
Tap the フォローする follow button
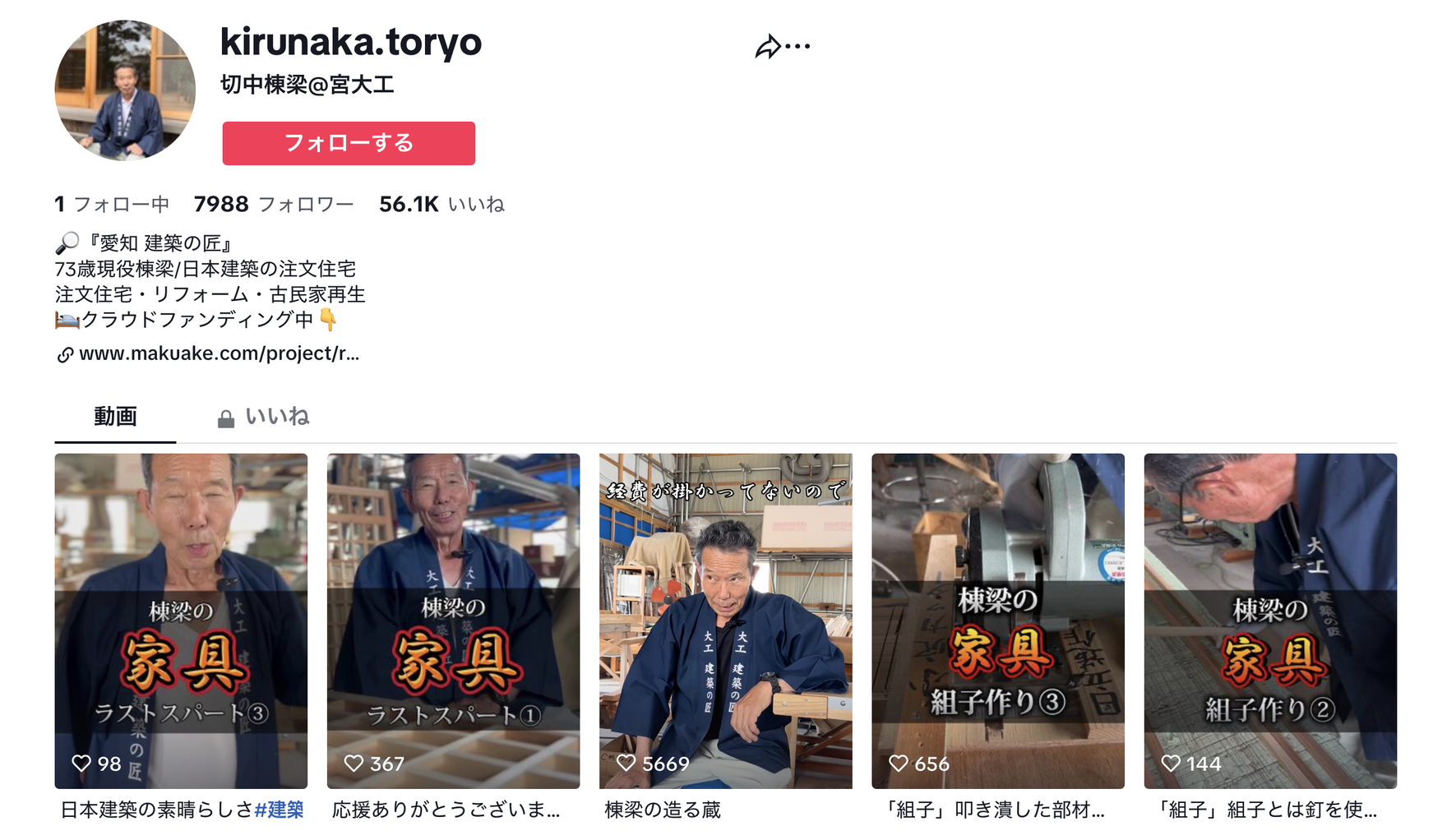click(x=349, y=143)
